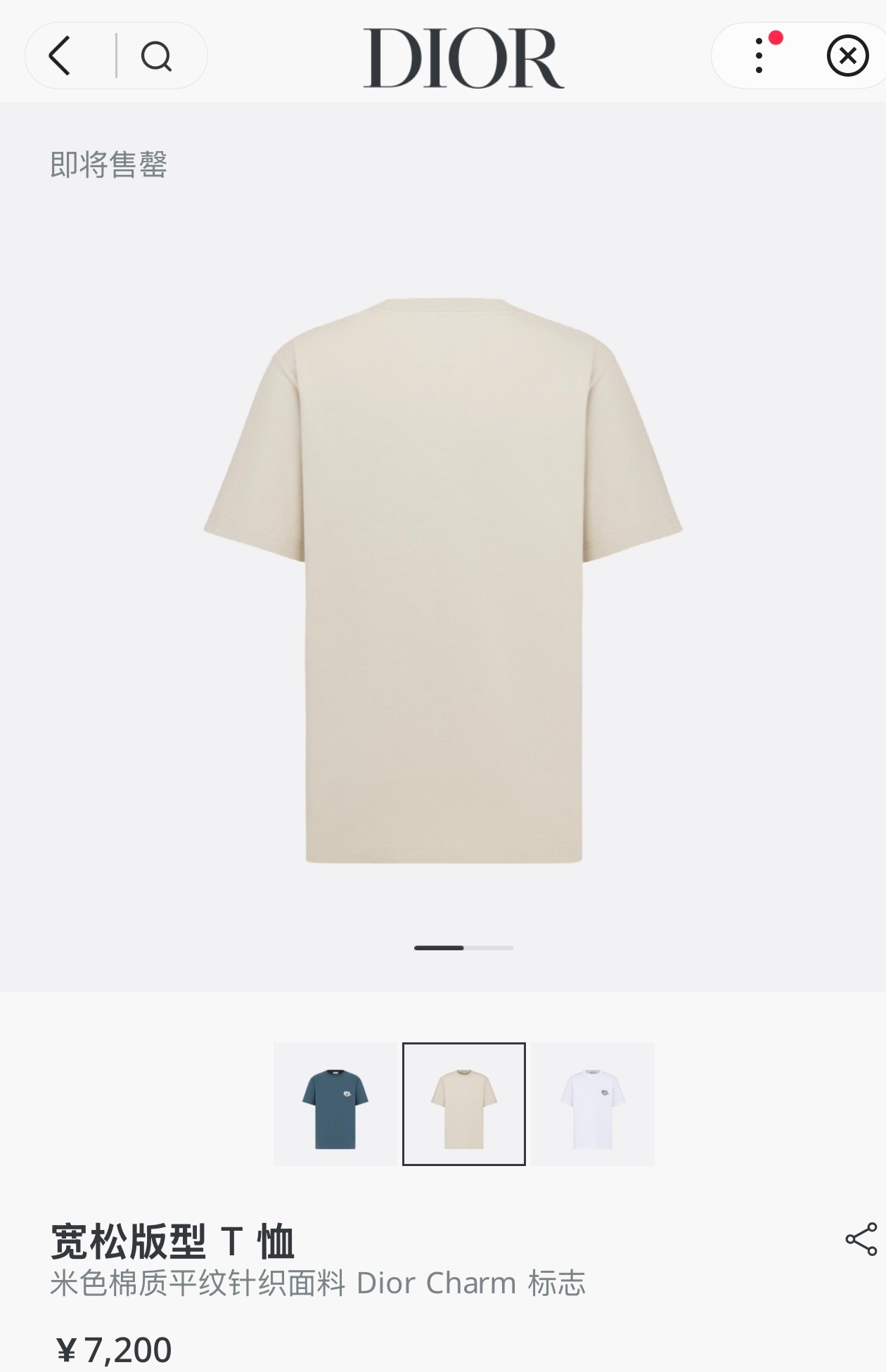This screenshot has width=886, height=1372.
Task: Open the three-dot more options menu
Action: [759, 56]
